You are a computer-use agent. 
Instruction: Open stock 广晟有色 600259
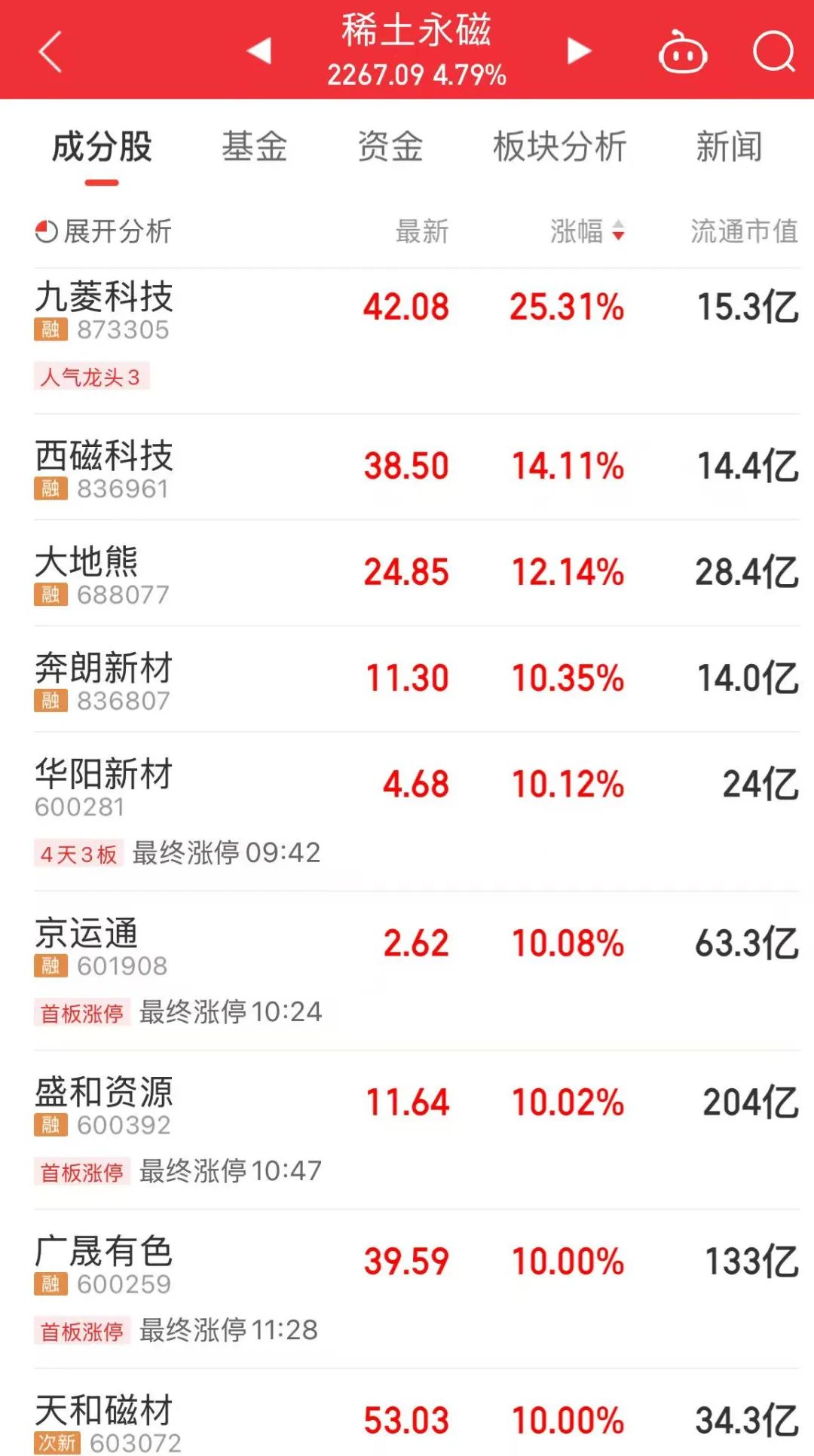click(x=417, y=1289)
